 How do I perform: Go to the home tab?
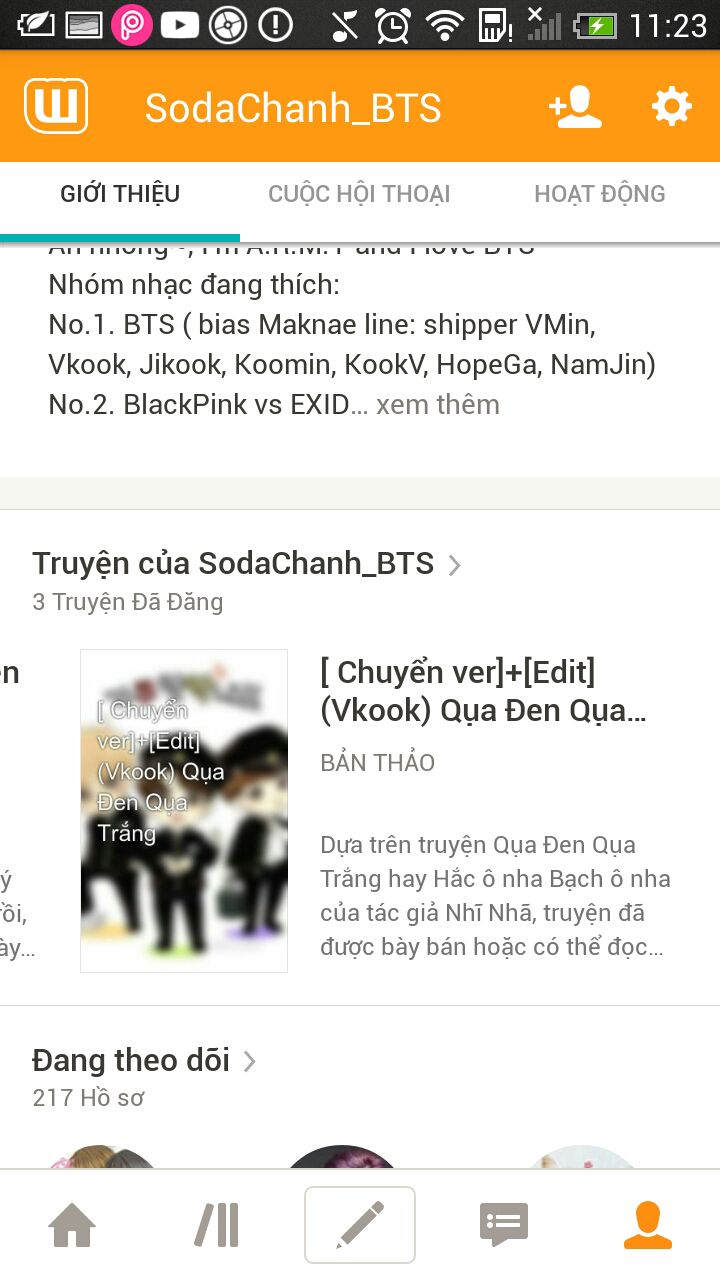pyautogui.click(x=72, y=1225)
